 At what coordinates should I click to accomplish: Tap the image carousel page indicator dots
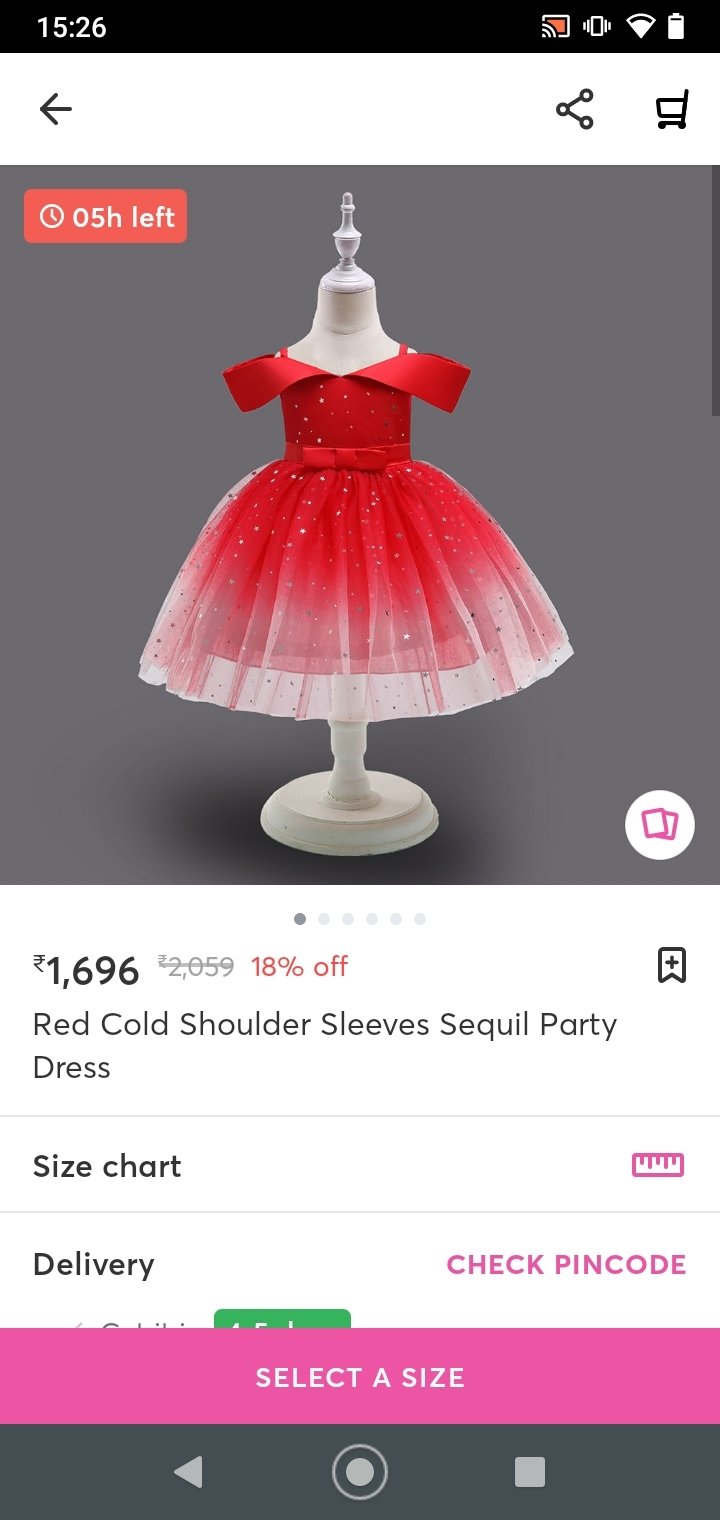360,919
